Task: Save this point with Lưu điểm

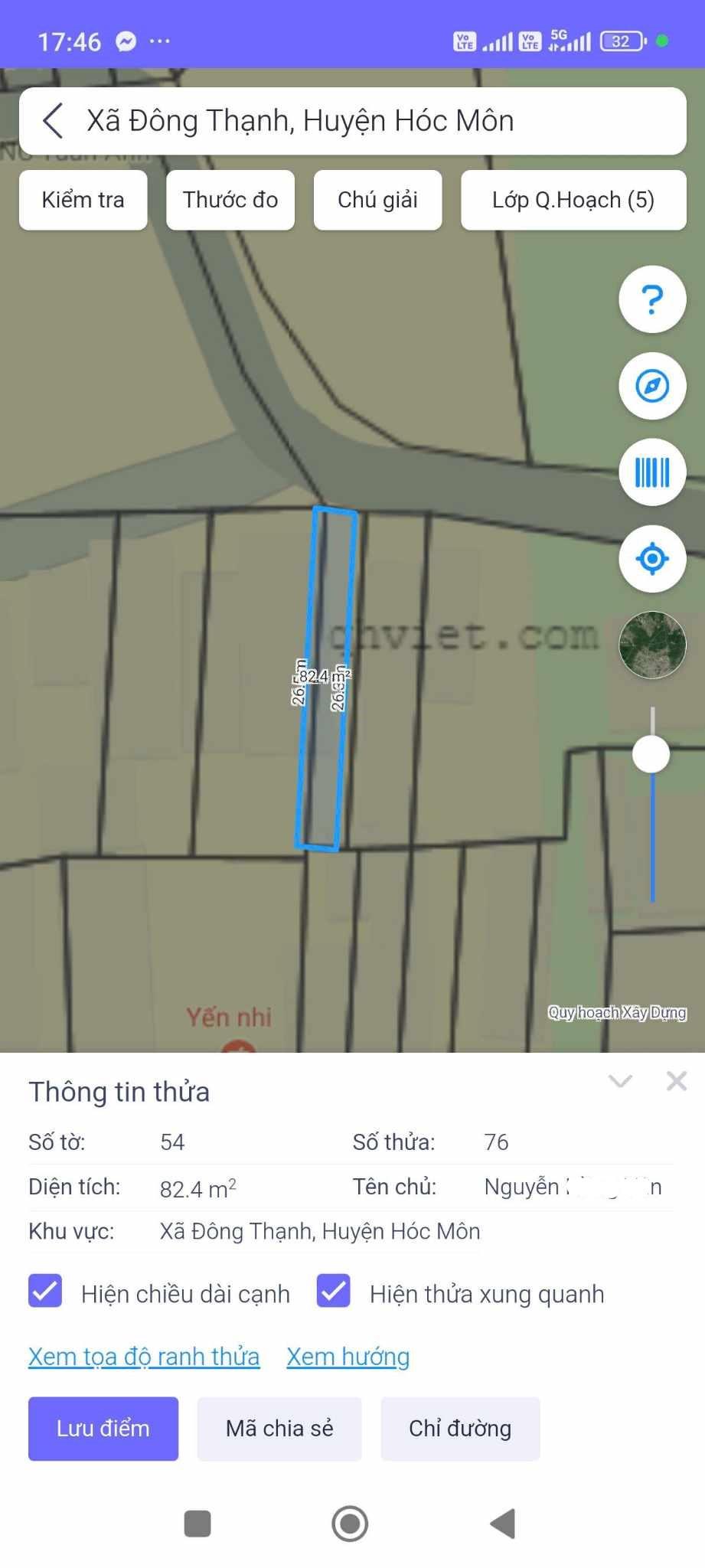Action: click(103, 1429)
